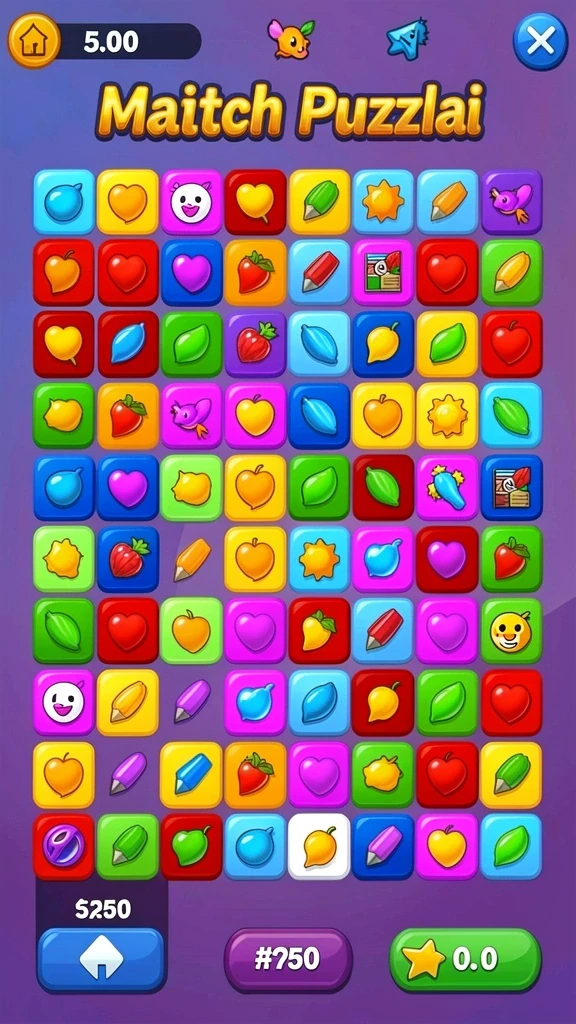Open the orange bird character icon

(291, 39)
